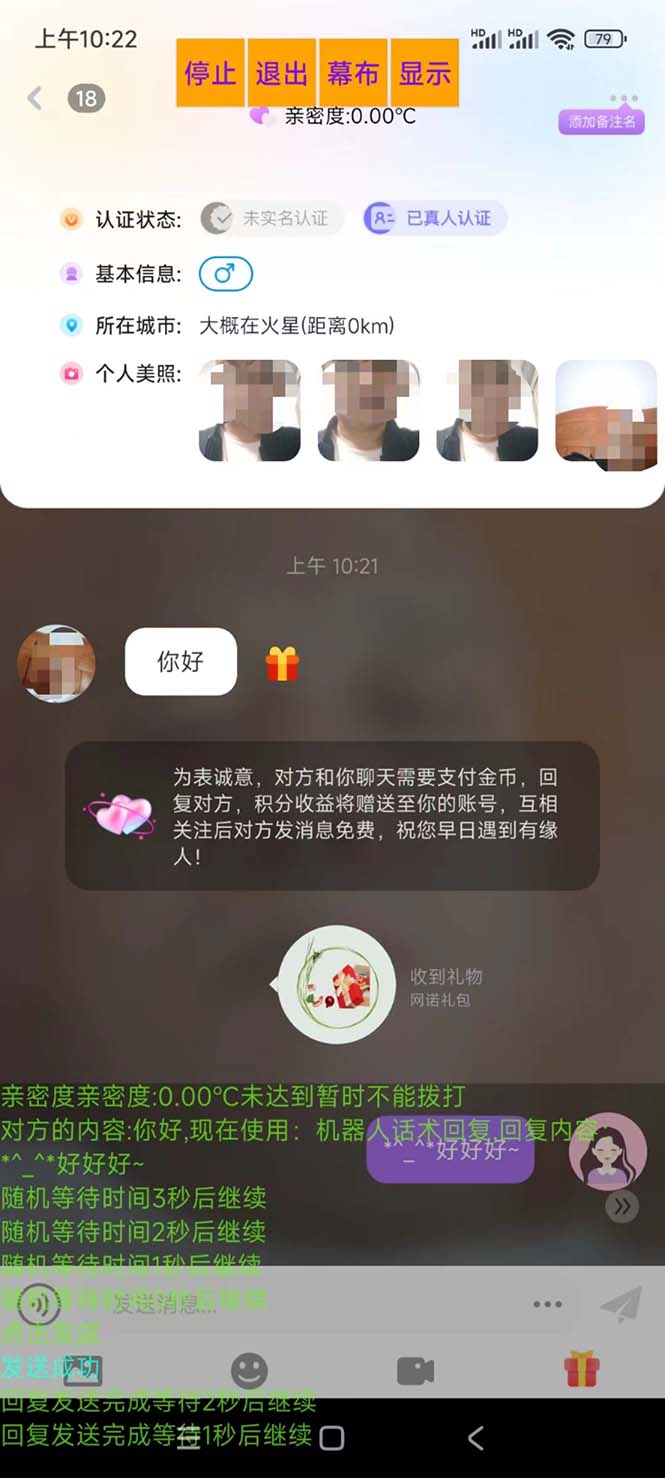The width and height of the screenshot is (665, 1478).
Task: Expand the double-arrow next to the assistant avatar
Action: coord(622,1207)
